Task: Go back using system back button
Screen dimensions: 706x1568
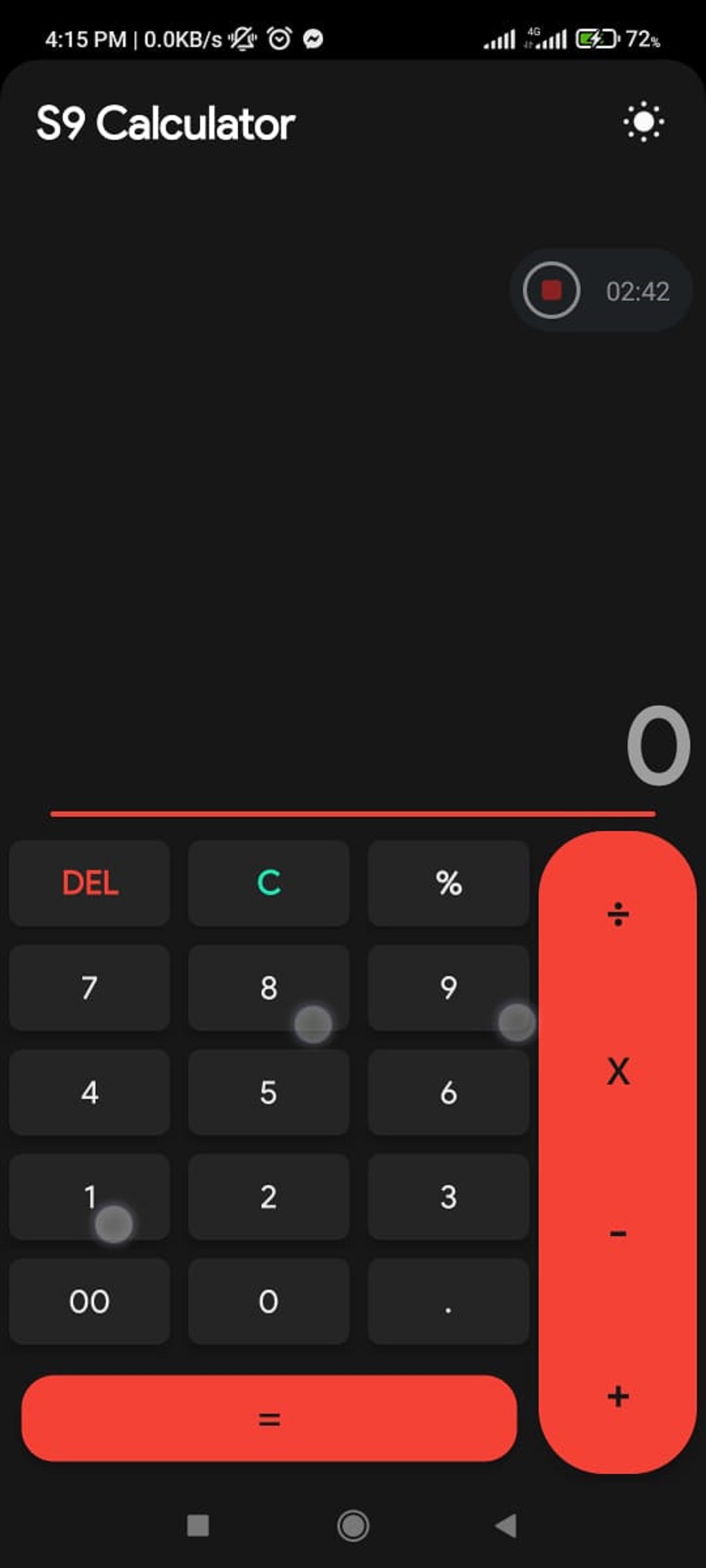Action: click(x=507, y=1526)
